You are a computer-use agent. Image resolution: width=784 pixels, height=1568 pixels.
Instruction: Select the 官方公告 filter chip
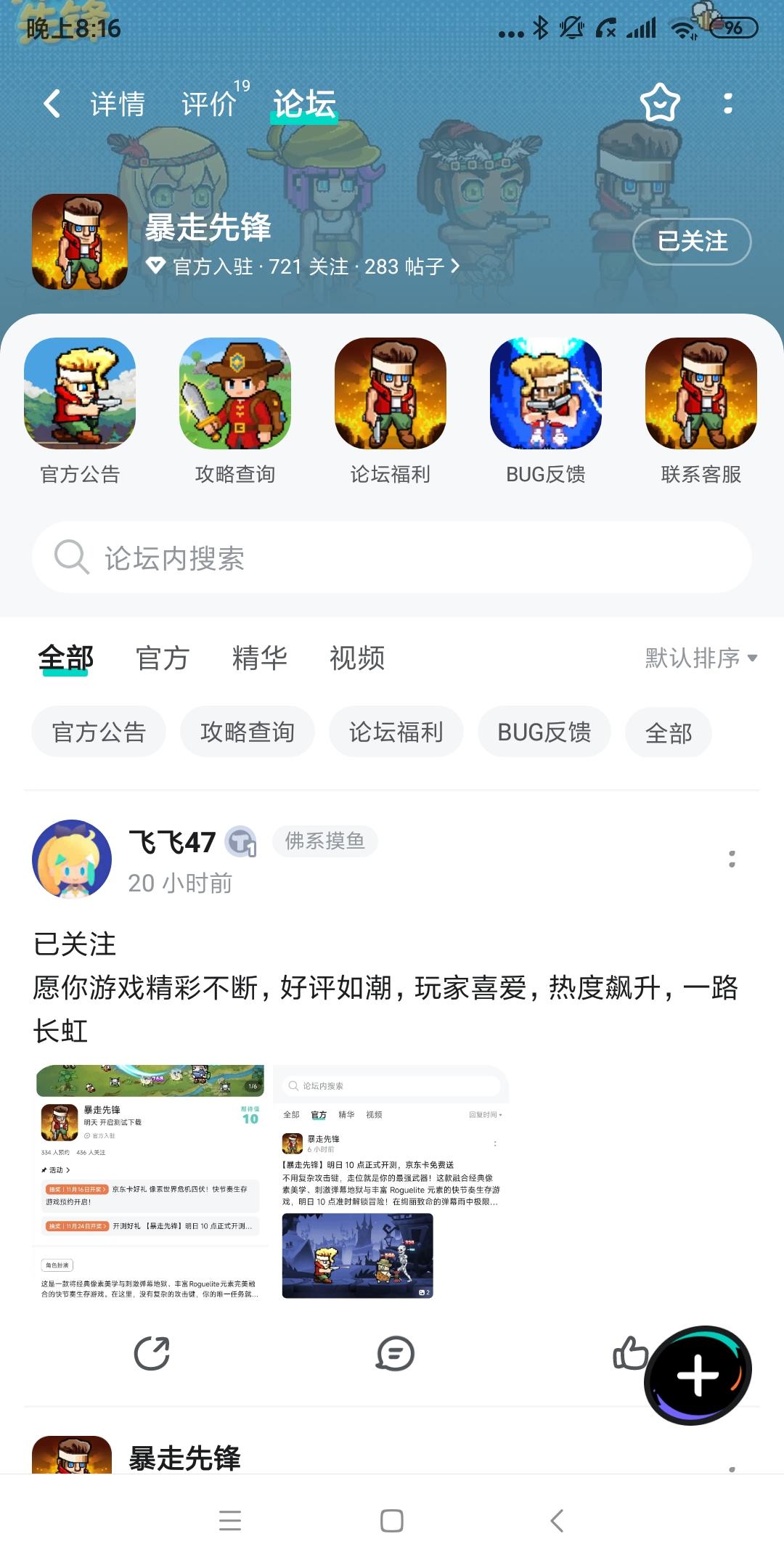(x=98, y=732)
